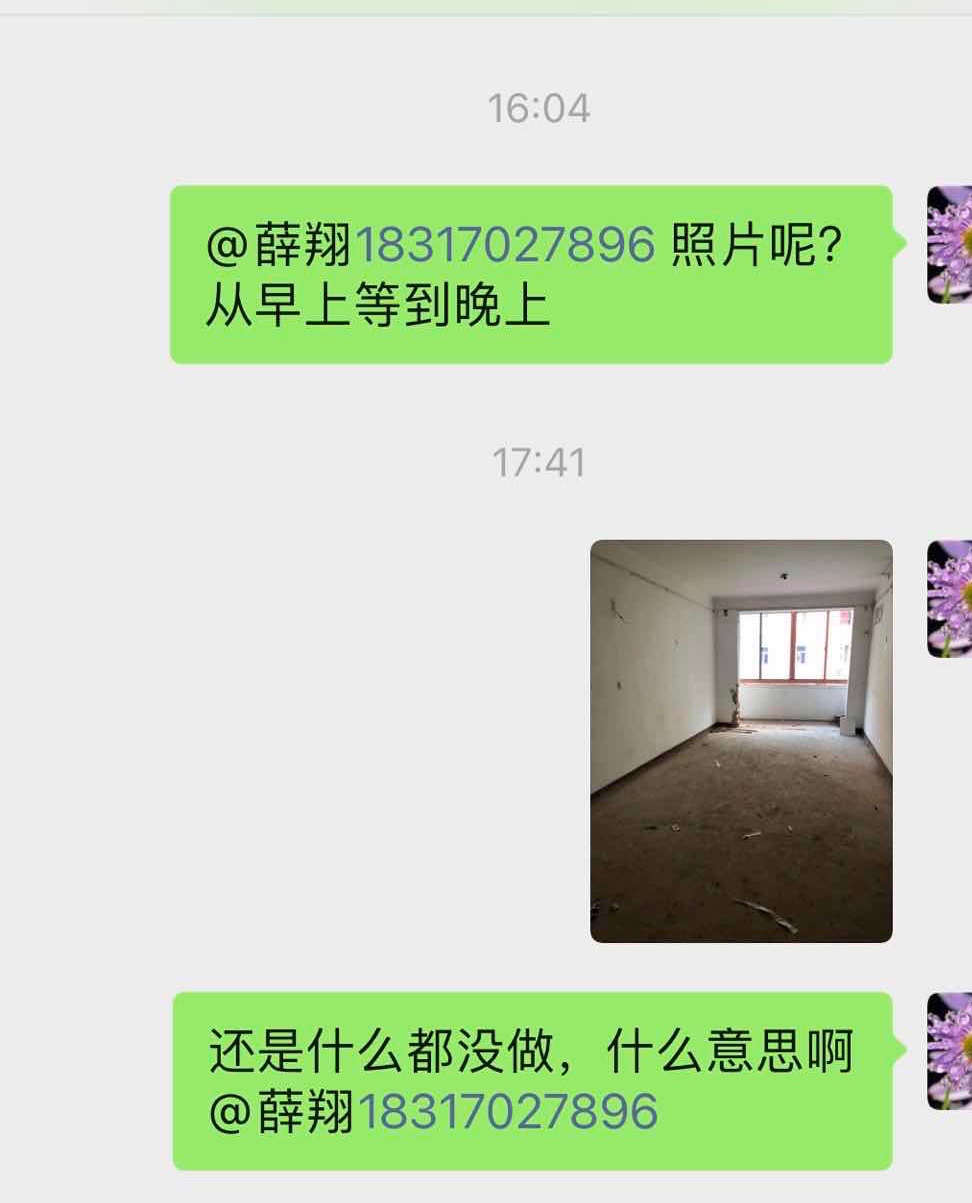Open the empty room photo
This screenshot has height=1203, width=972.
click(x=741, y=741)
